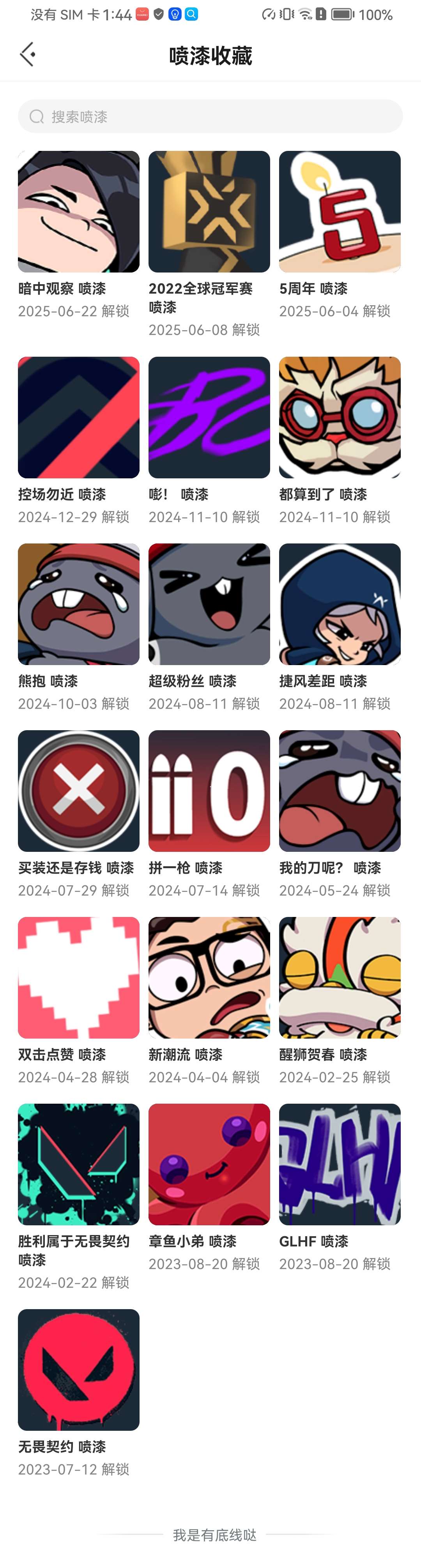
Task: Open the GLHF 喷漆 tile
Action: click(340, 1165)
